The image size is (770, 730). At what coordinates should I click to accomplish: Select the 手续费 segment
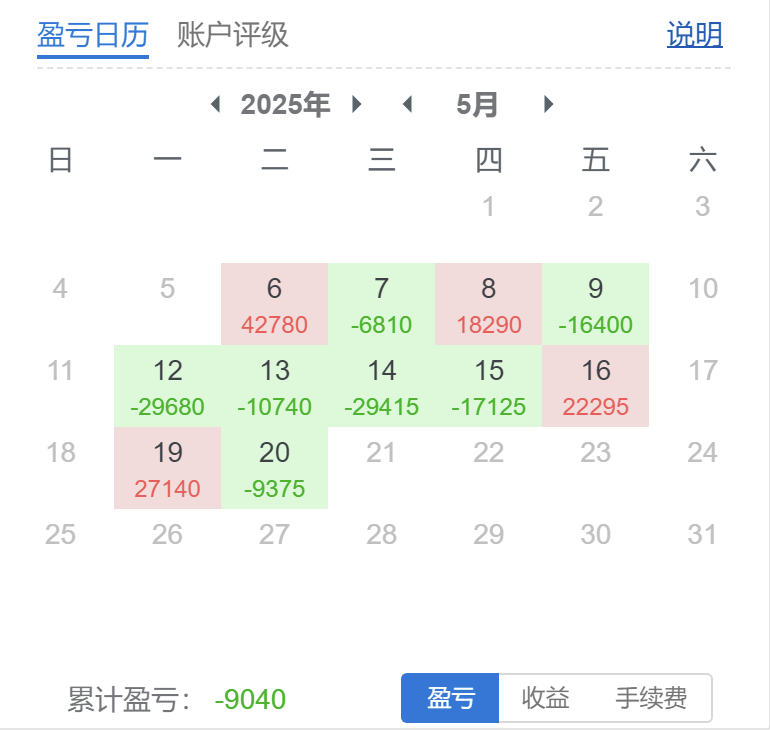[651, 698]
